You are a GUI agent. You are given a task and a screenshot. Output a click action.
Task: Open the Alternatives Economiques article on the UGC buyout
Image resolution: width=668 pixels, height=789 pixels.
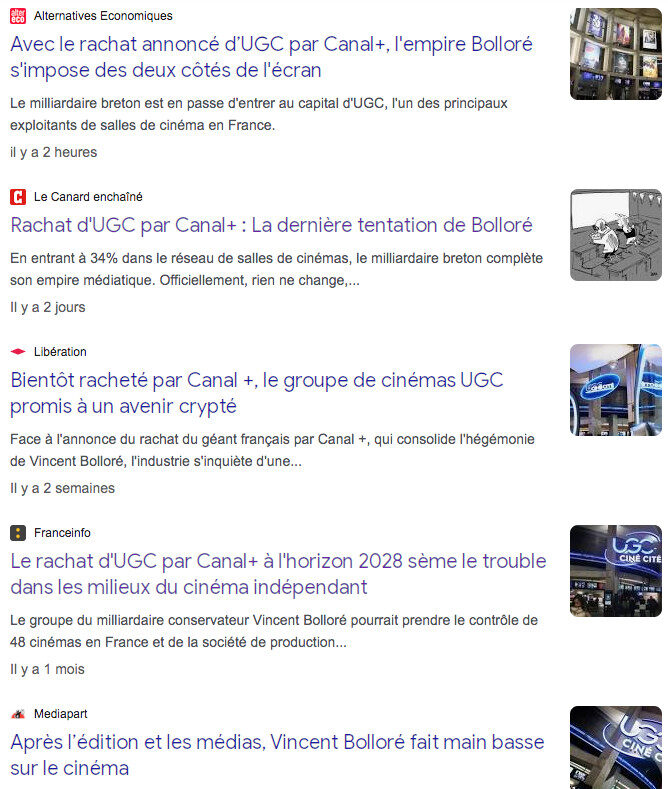point(270,58)
